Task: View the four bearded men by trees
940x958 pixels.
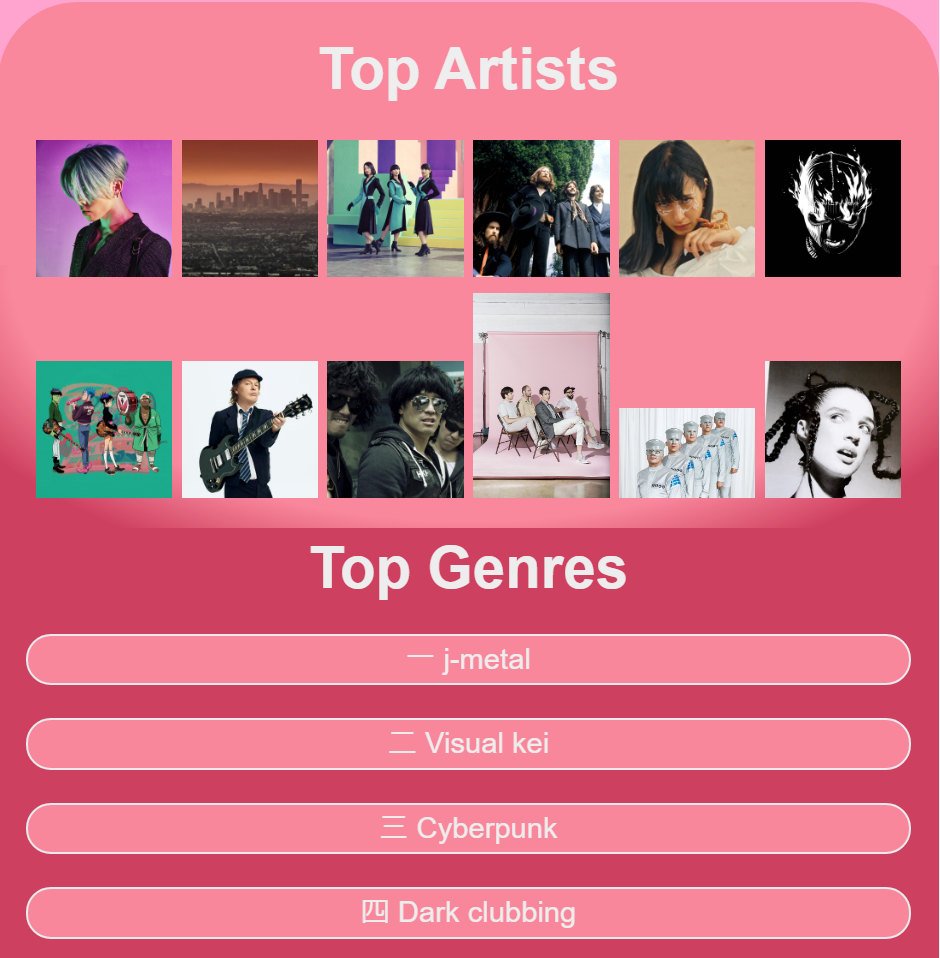Action: [x=541, y=208]
